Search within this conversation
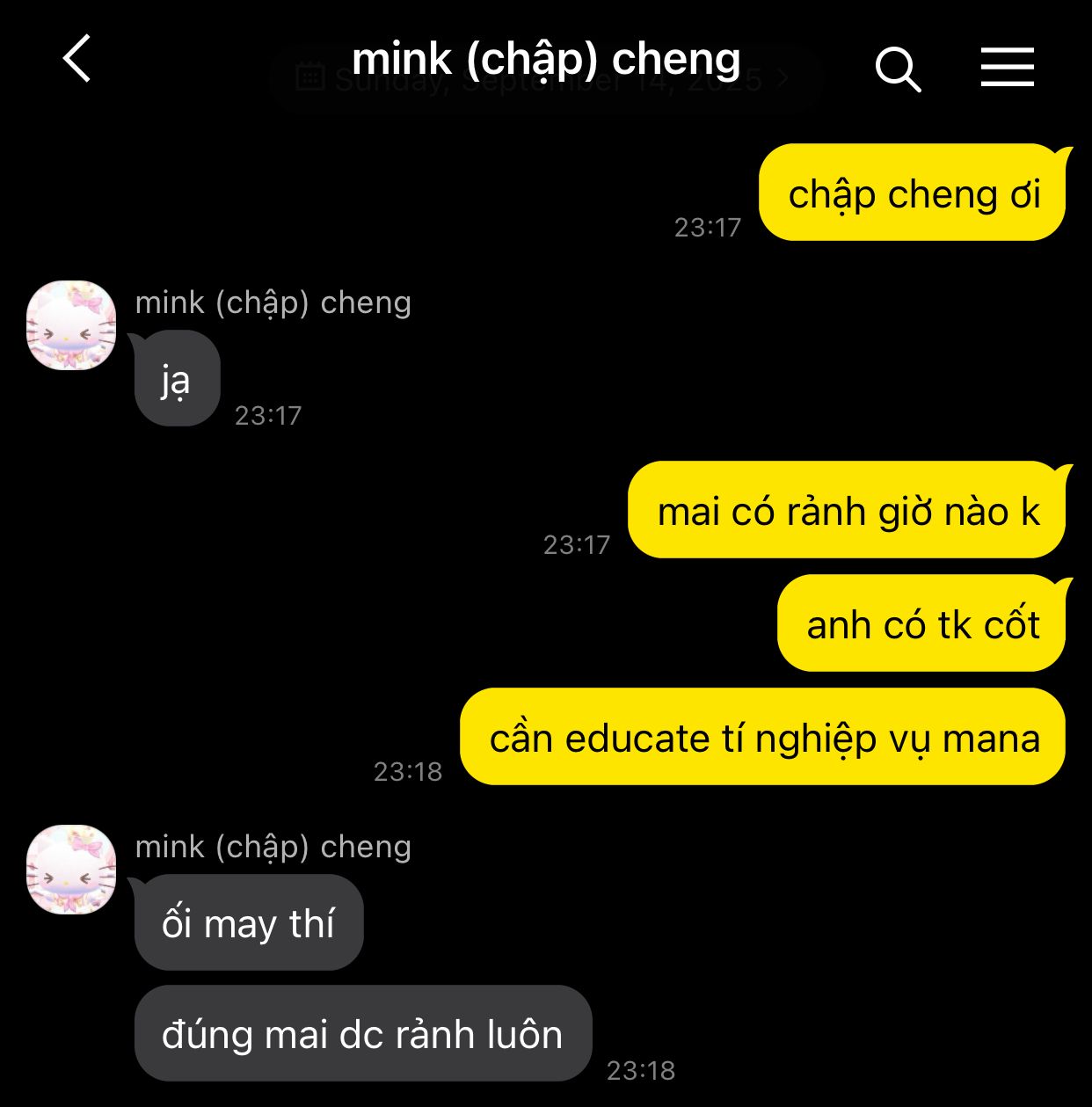The image size is (1092, 1107). click(x=898, y=69)
